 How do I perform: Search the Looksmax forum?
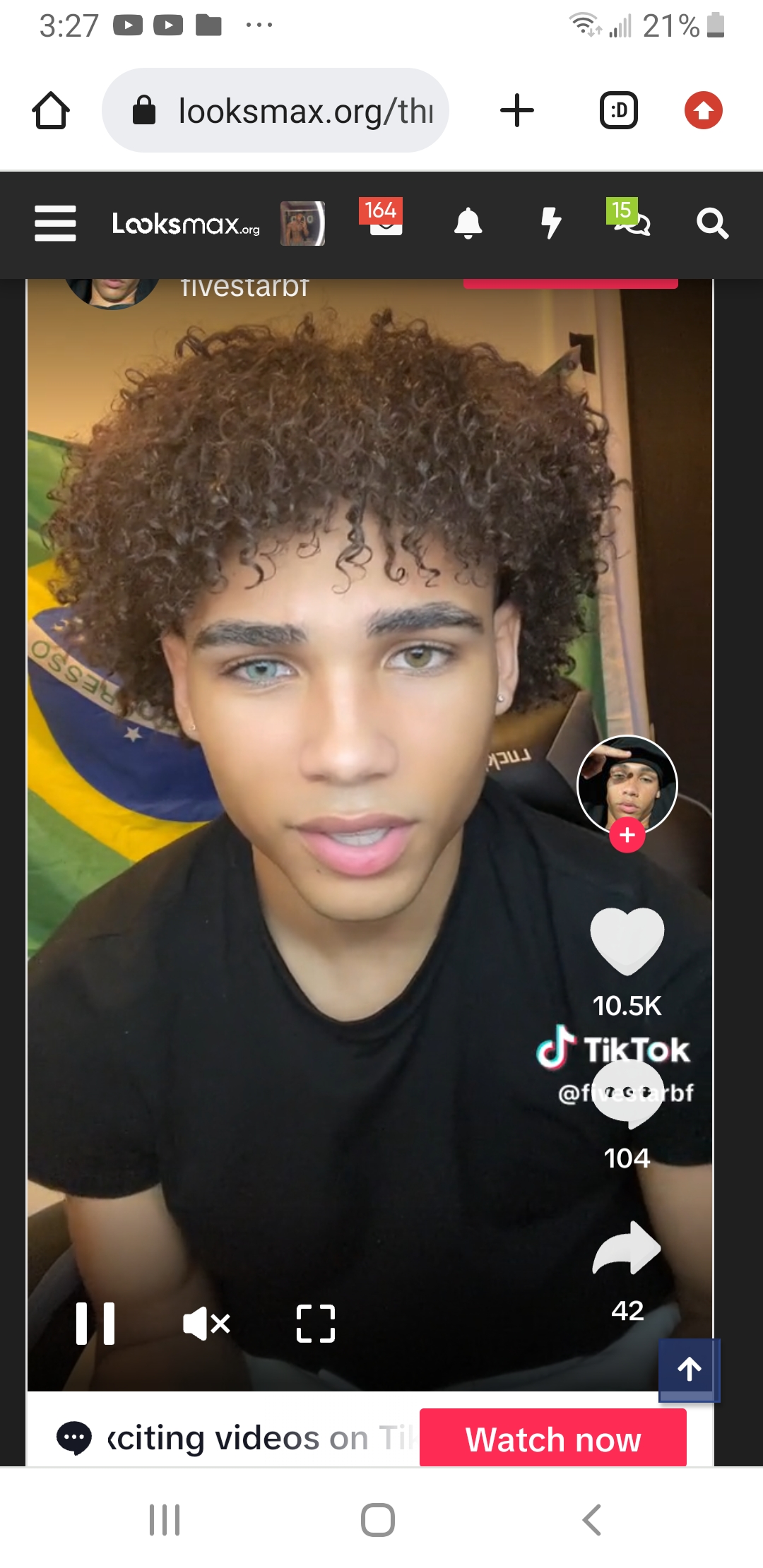pyautogui.click(x=712, y=224)
